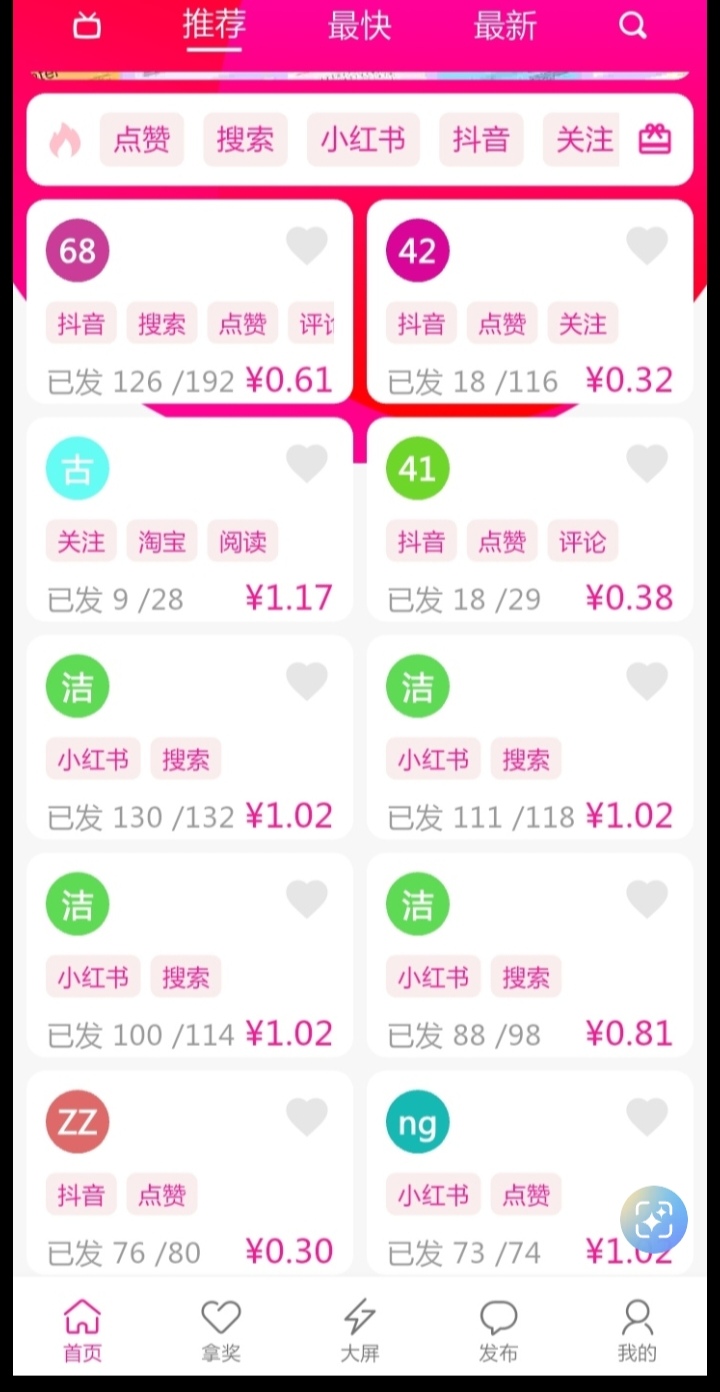This screenshot has height=1392, width=720.
Task: Open the 古 task card priced ¥1.17
Action: coord(190,520)
